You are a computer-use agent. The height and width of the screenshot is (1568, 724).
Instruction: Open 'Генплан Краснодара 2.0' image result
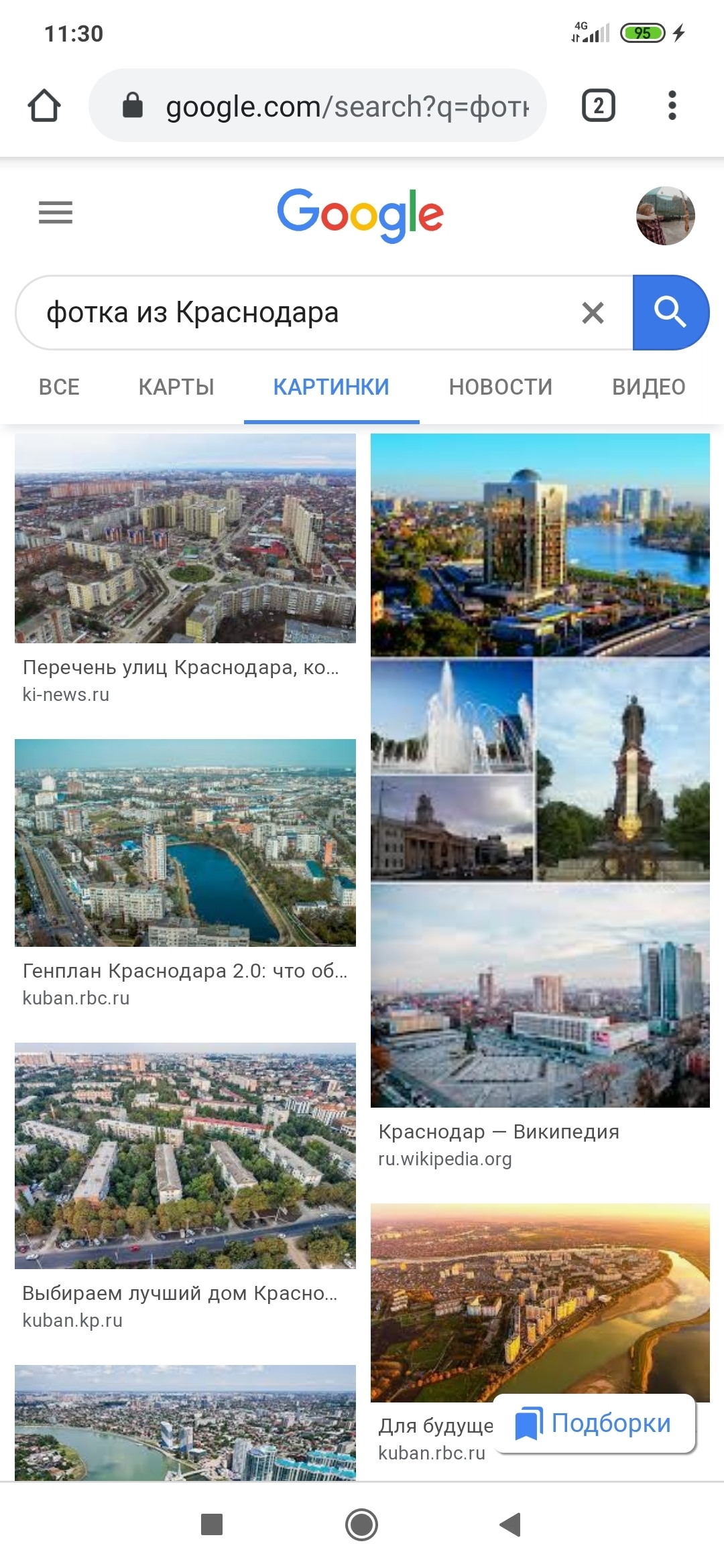point(185,843)
